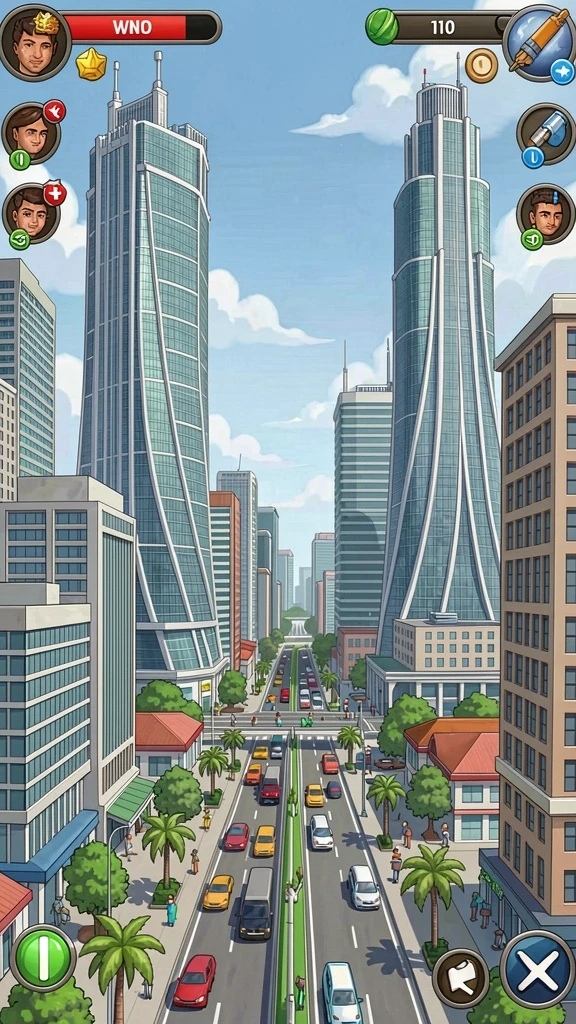Viewport: 576px width, 1024px height.
Task: Select the teammate avatar with red cross badge
Action: click(31, 214)
